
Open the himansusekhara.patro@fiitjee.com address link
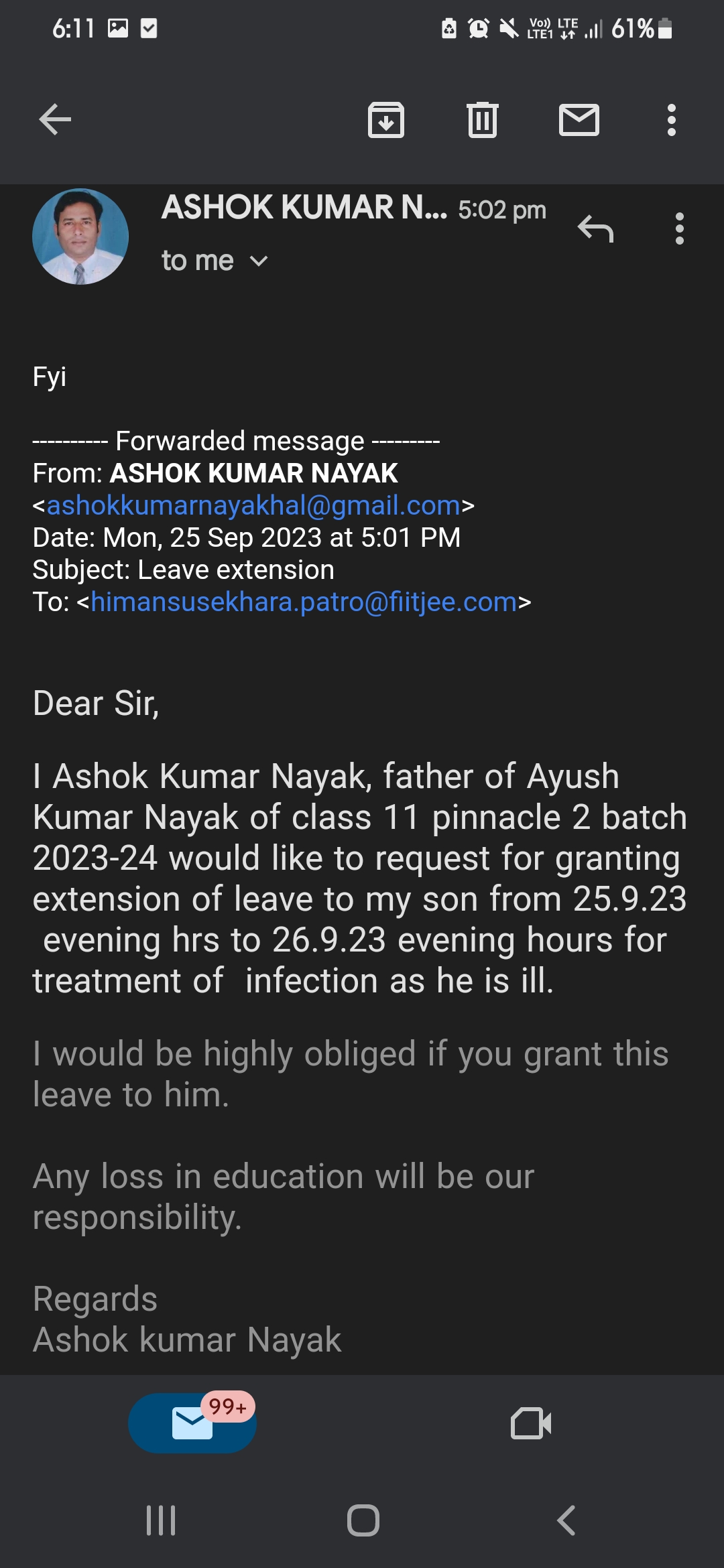pos(304,602)
